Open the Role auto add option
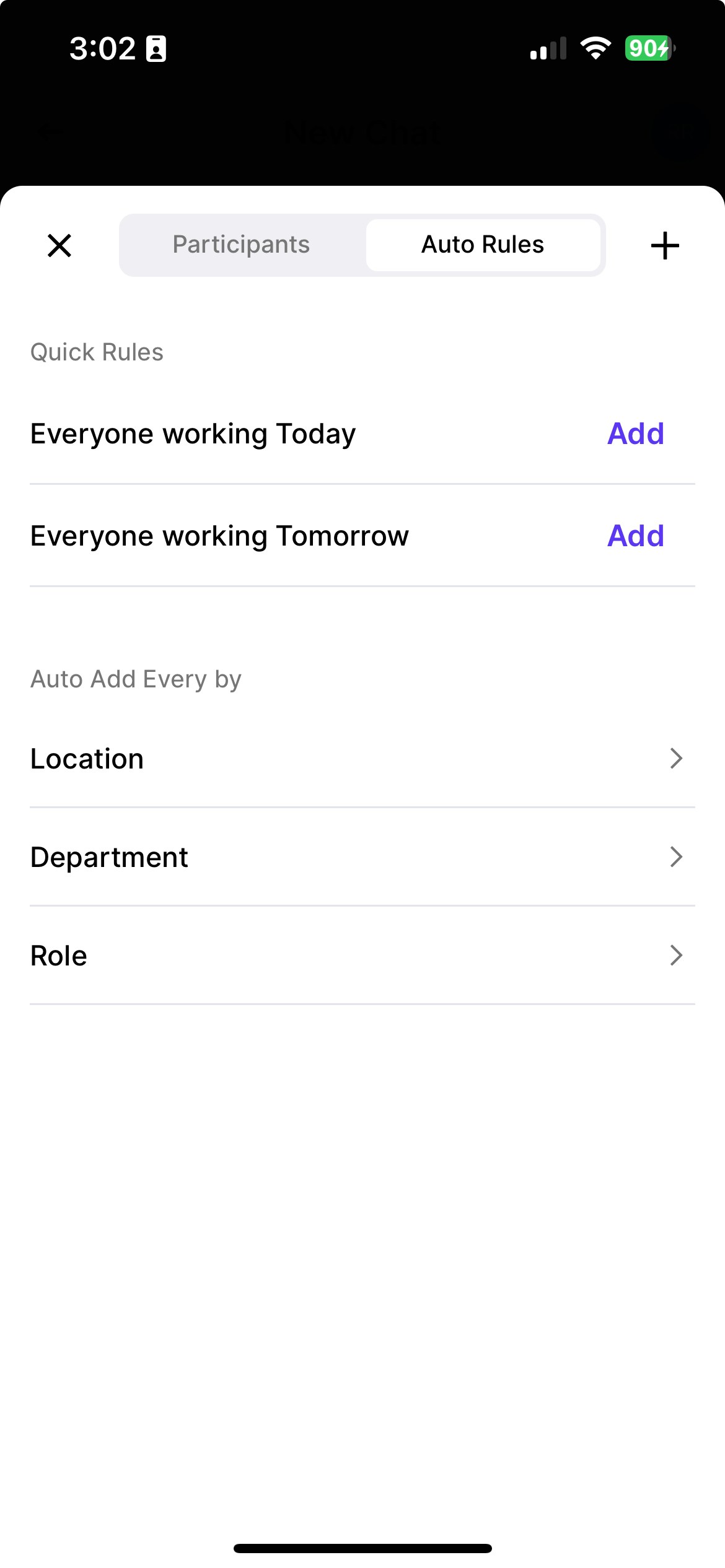725x1568 pixels. tap(362, 956)
